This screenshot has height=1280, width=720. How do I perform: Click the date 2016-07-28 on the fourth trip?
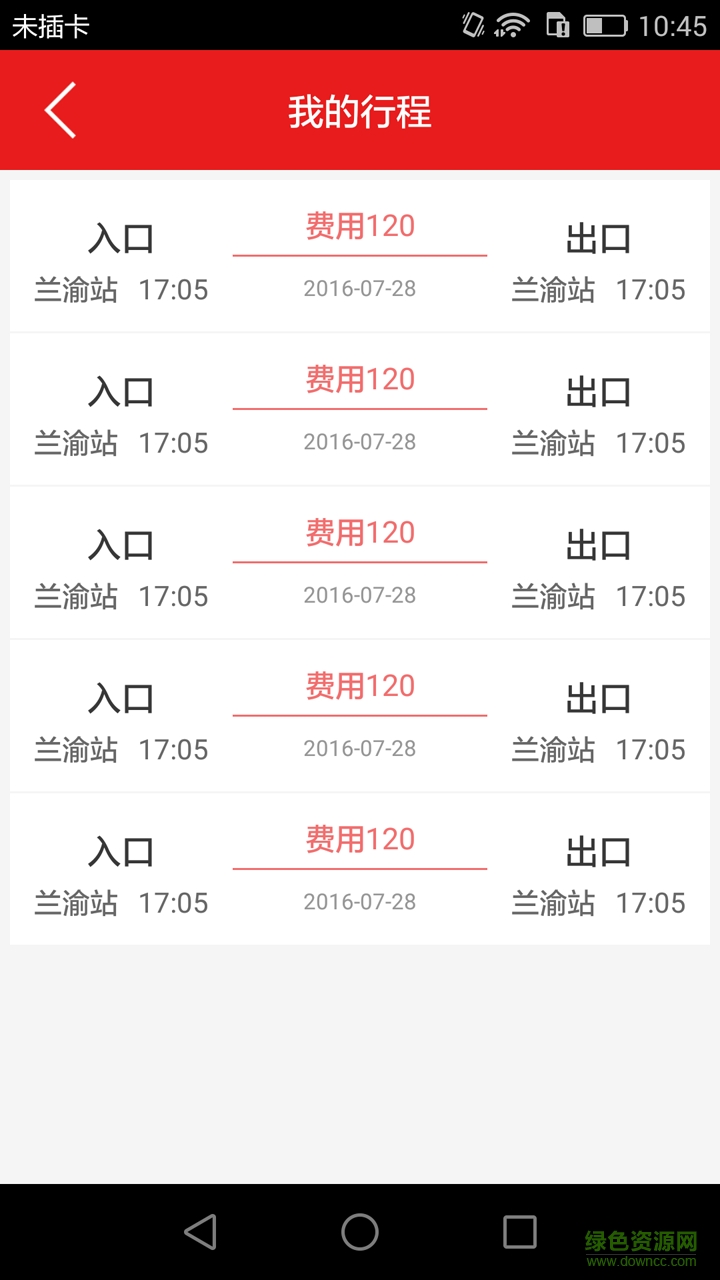(359, 748)
